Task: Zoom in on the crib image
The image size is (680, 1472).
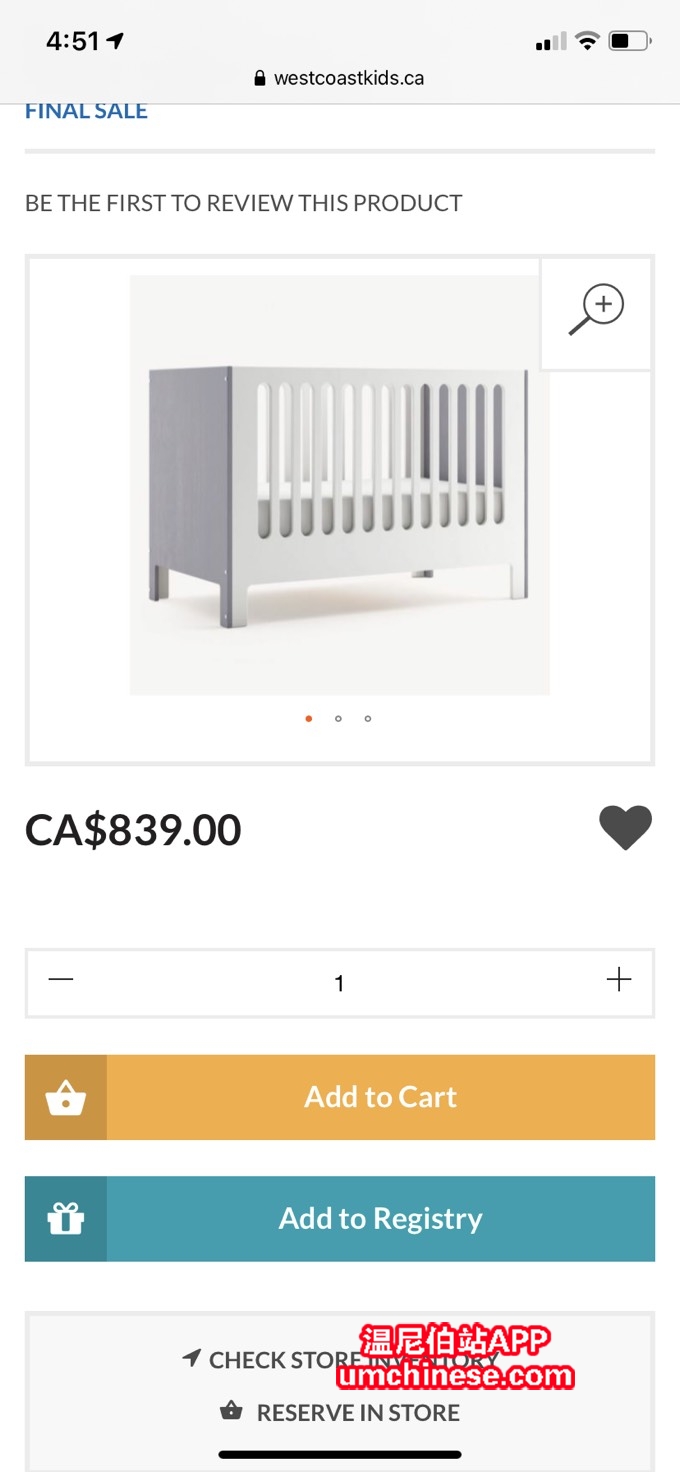Action: point(596,312)
